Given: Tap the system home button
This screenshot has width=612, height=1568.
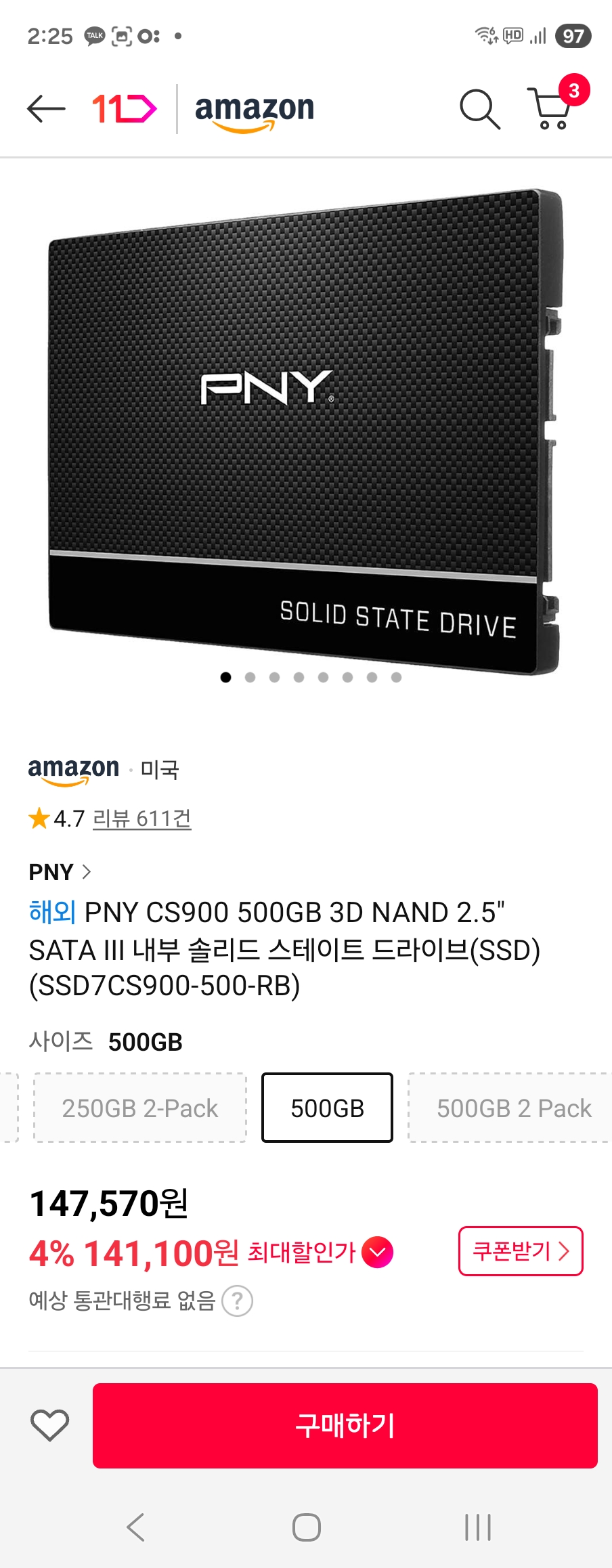Looking at the screenshot, I should pyautogui.click(x=306, y=1527).
